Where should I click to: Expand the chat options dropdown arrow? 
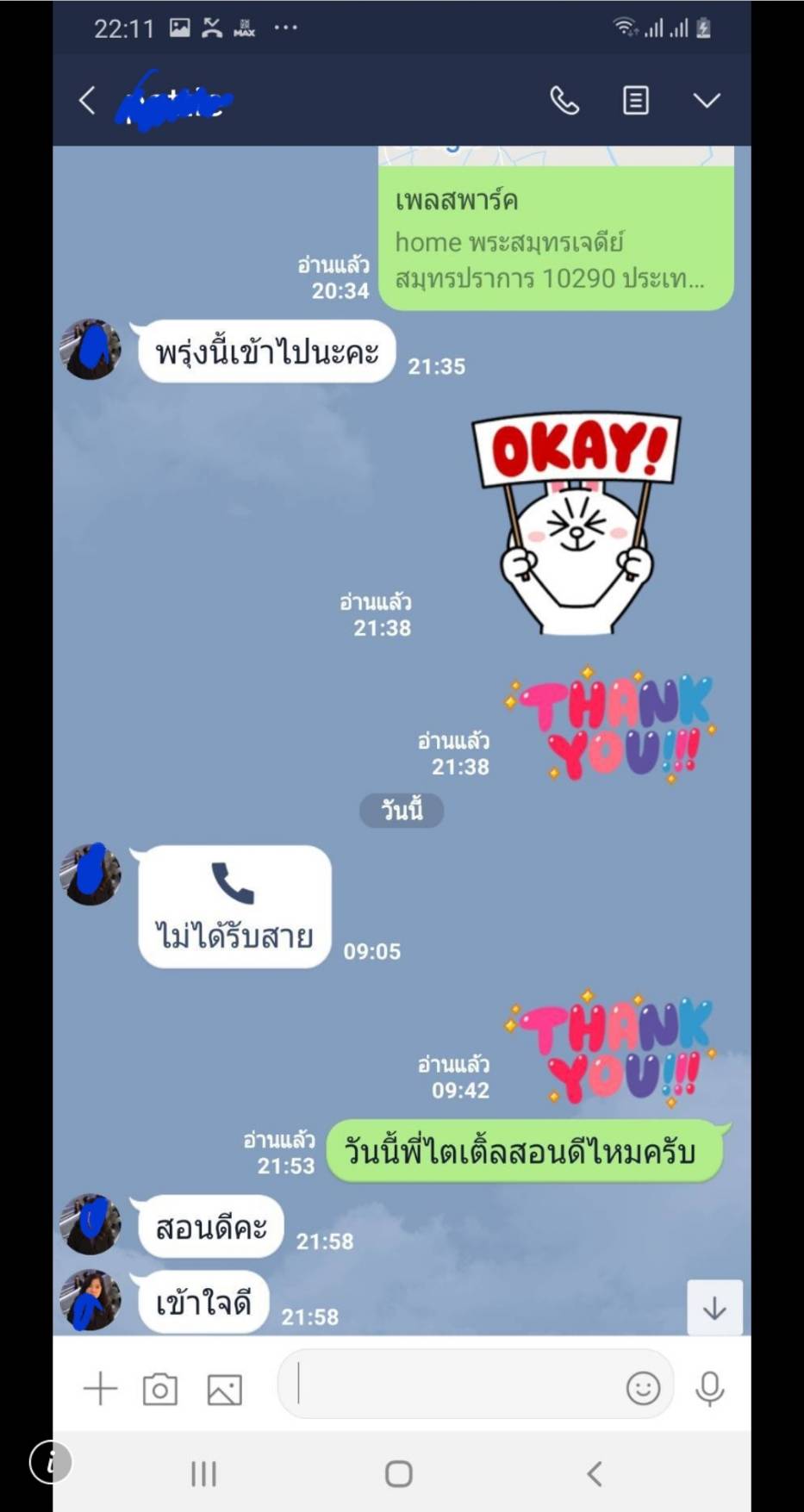[707, 101]
